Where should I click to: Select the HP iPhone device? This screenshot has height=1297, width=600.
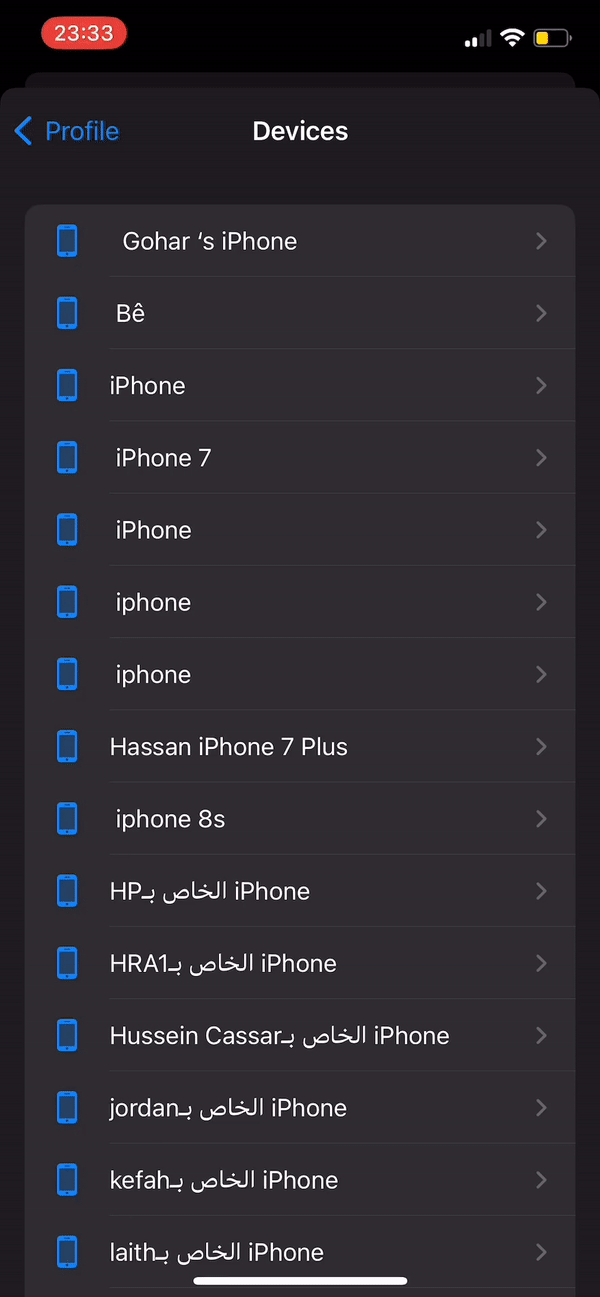(x=300, y=891)
